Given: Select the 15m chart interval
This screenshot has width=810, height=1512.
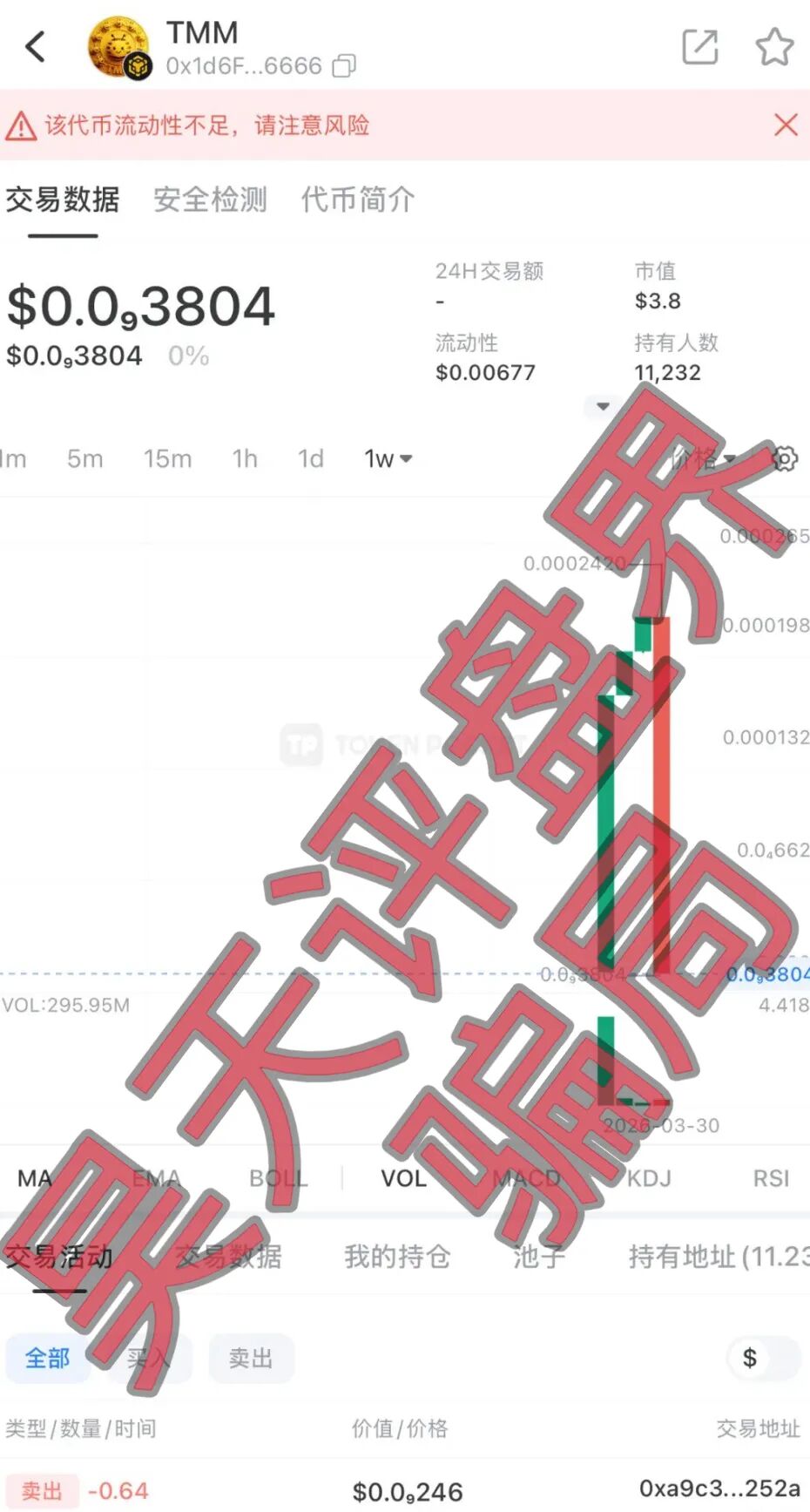Looking at the screenshot, I should point(167,458).
